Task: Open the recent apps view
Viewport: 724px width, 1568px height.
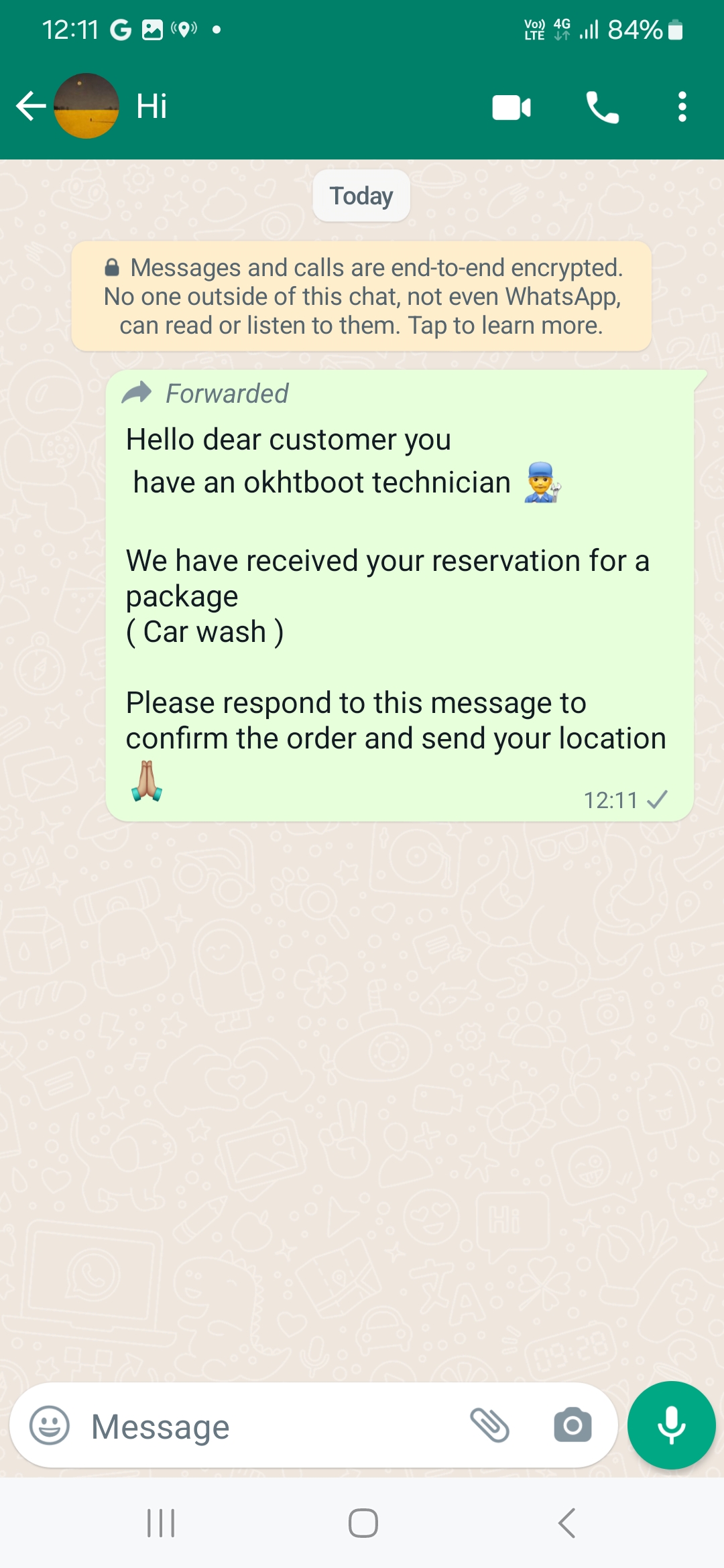Action: pos(161,1523)
